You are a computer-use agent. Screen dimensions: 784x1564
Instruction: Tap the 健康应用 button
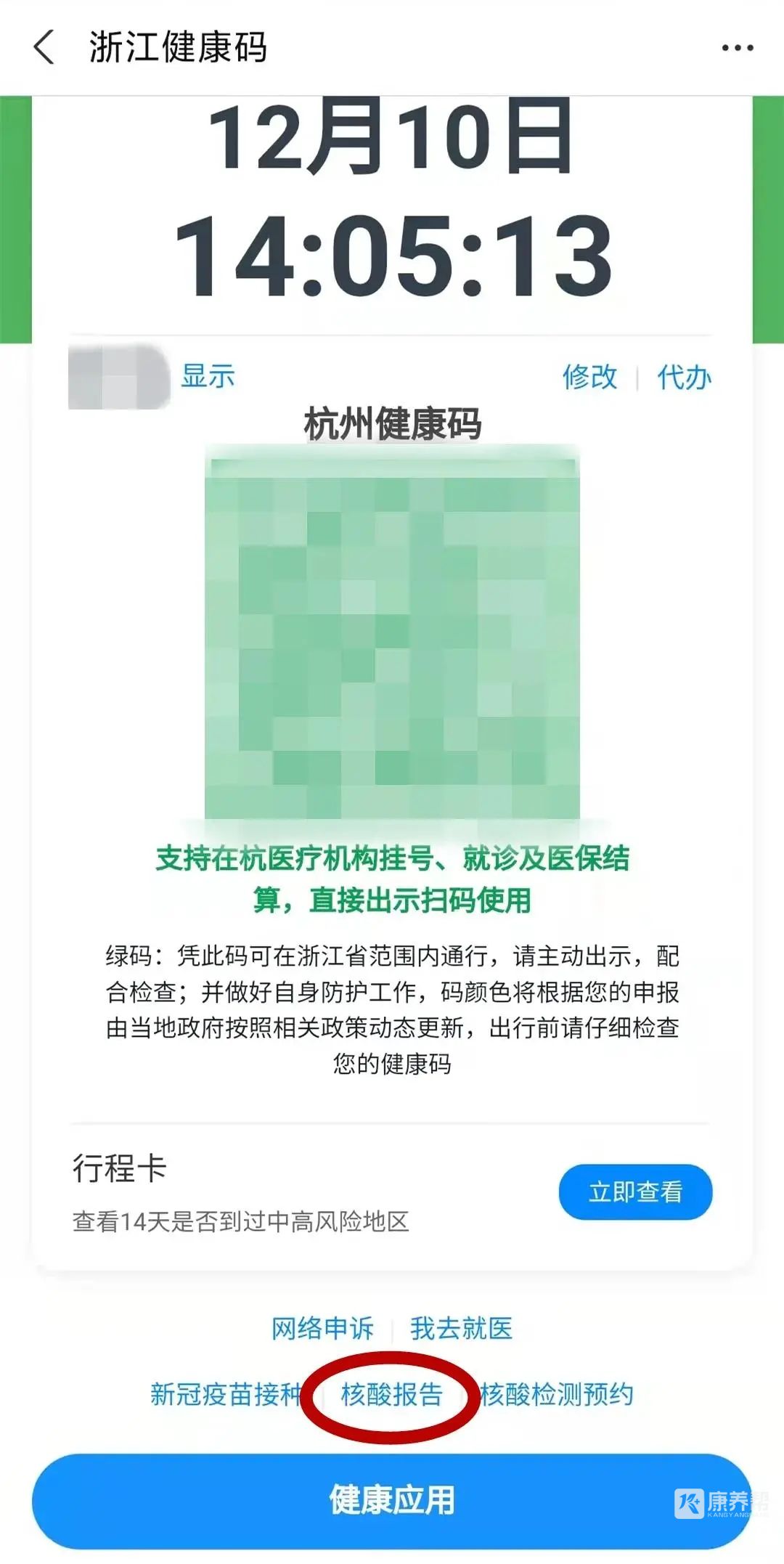(x=391, y=1499)
